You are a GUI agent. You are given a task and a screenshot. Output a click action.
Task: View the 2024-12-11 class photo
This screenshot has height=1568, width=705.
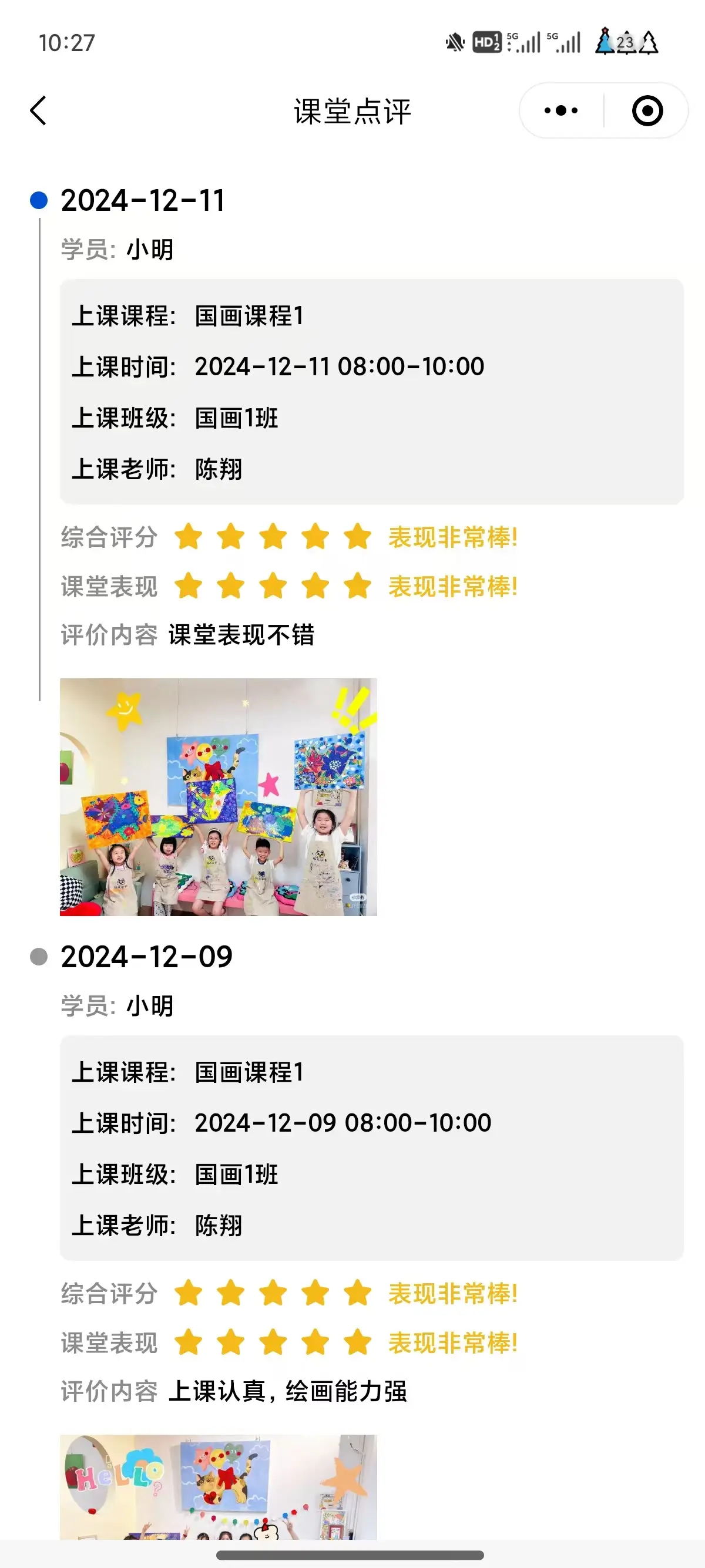[218, 796]
